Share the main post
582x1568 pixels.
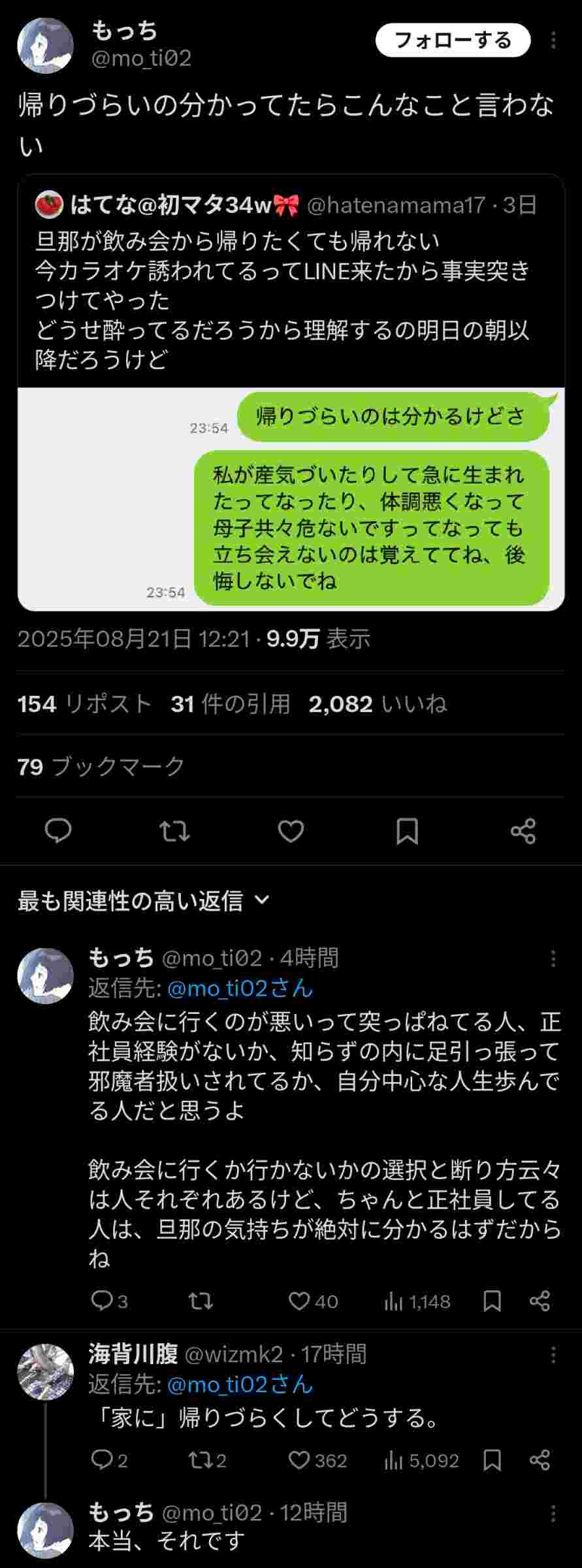coord(523,831)
